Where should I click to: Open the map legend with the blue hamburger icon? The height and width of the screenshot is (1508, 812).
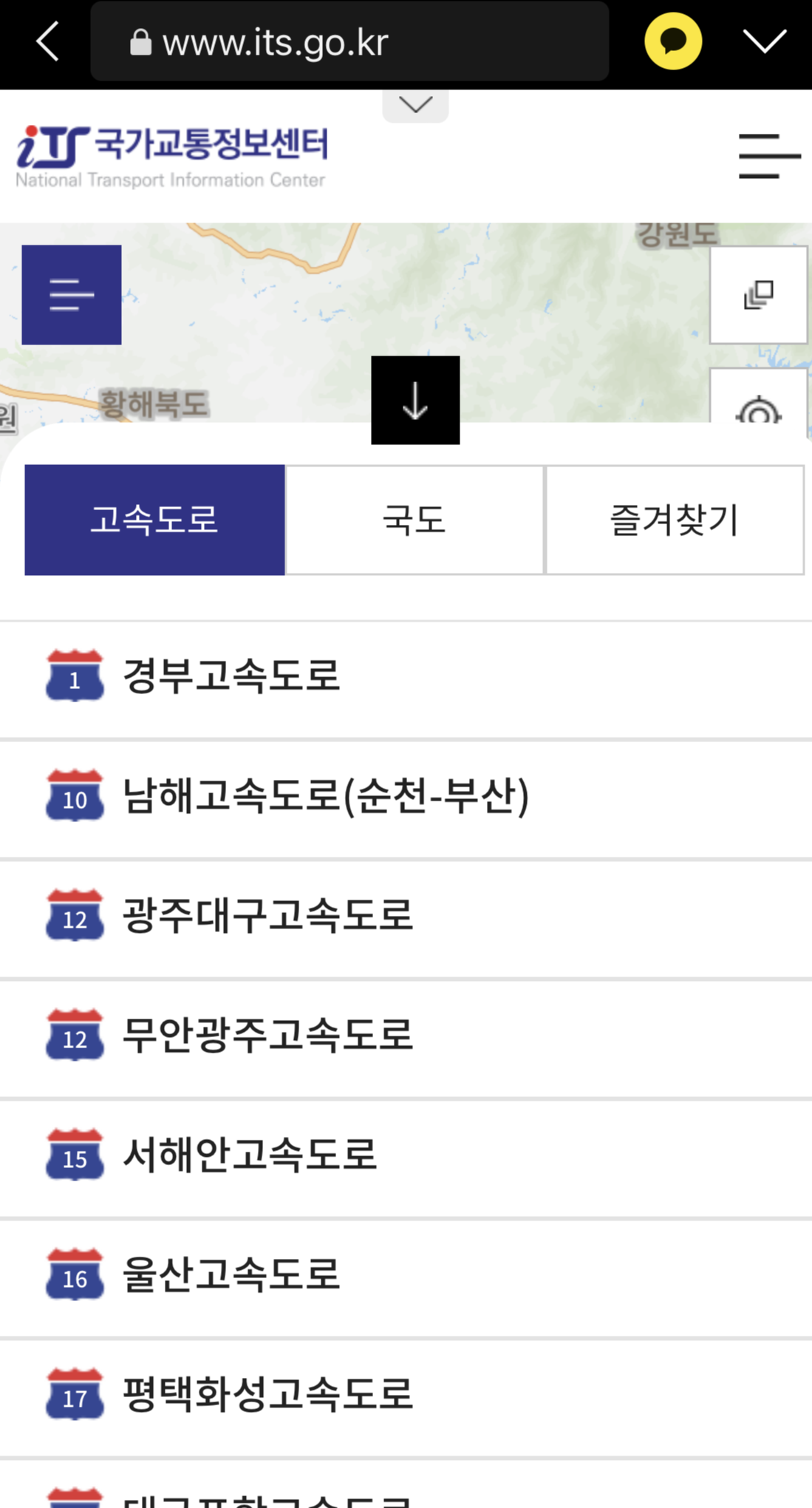point(71,294)
